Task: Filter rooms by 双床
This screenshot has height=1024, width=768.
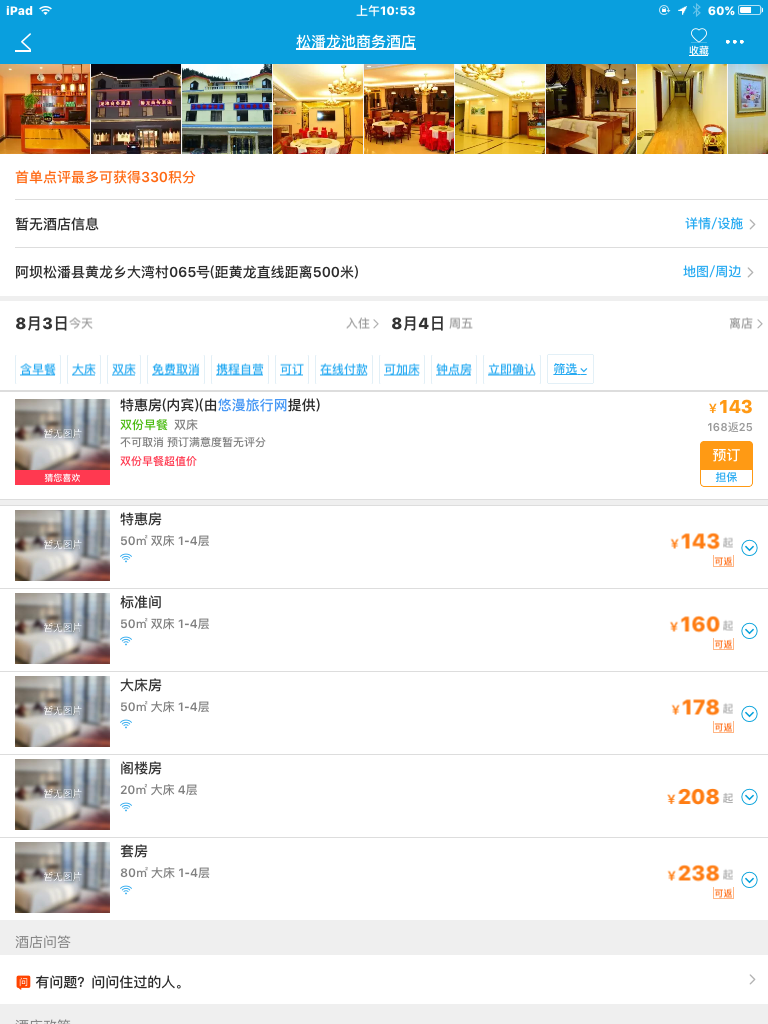Action: coord(124,369)
